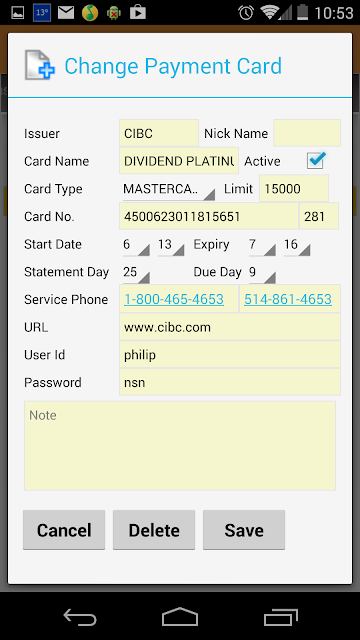Call service phone 514-861-4653
The height and width of the screenshot is (640, 360).
[x=290, y=299]
